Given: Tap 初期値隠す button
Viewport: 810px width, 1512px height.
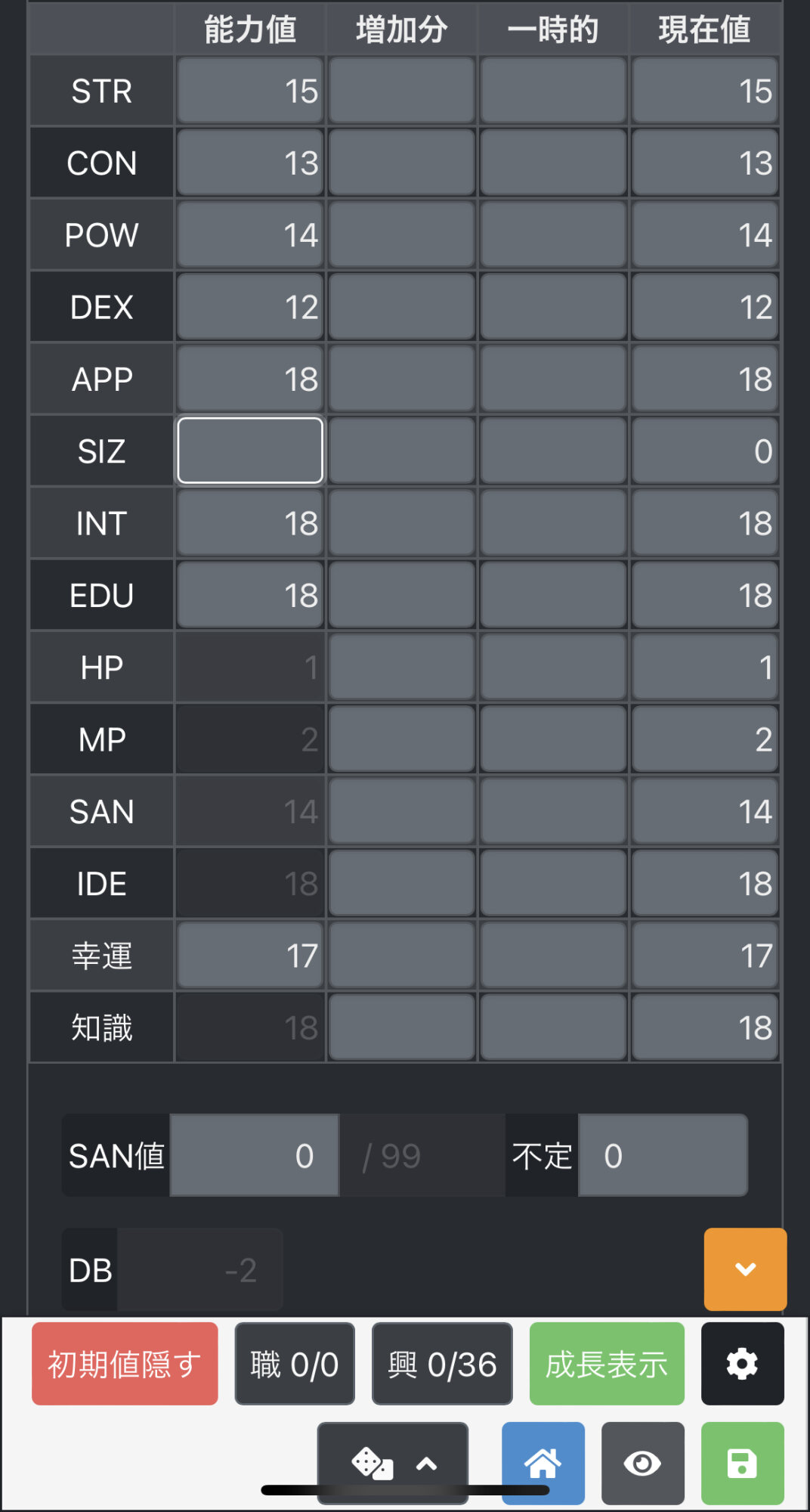Looking at the screenshot, I should [125, 1364].
